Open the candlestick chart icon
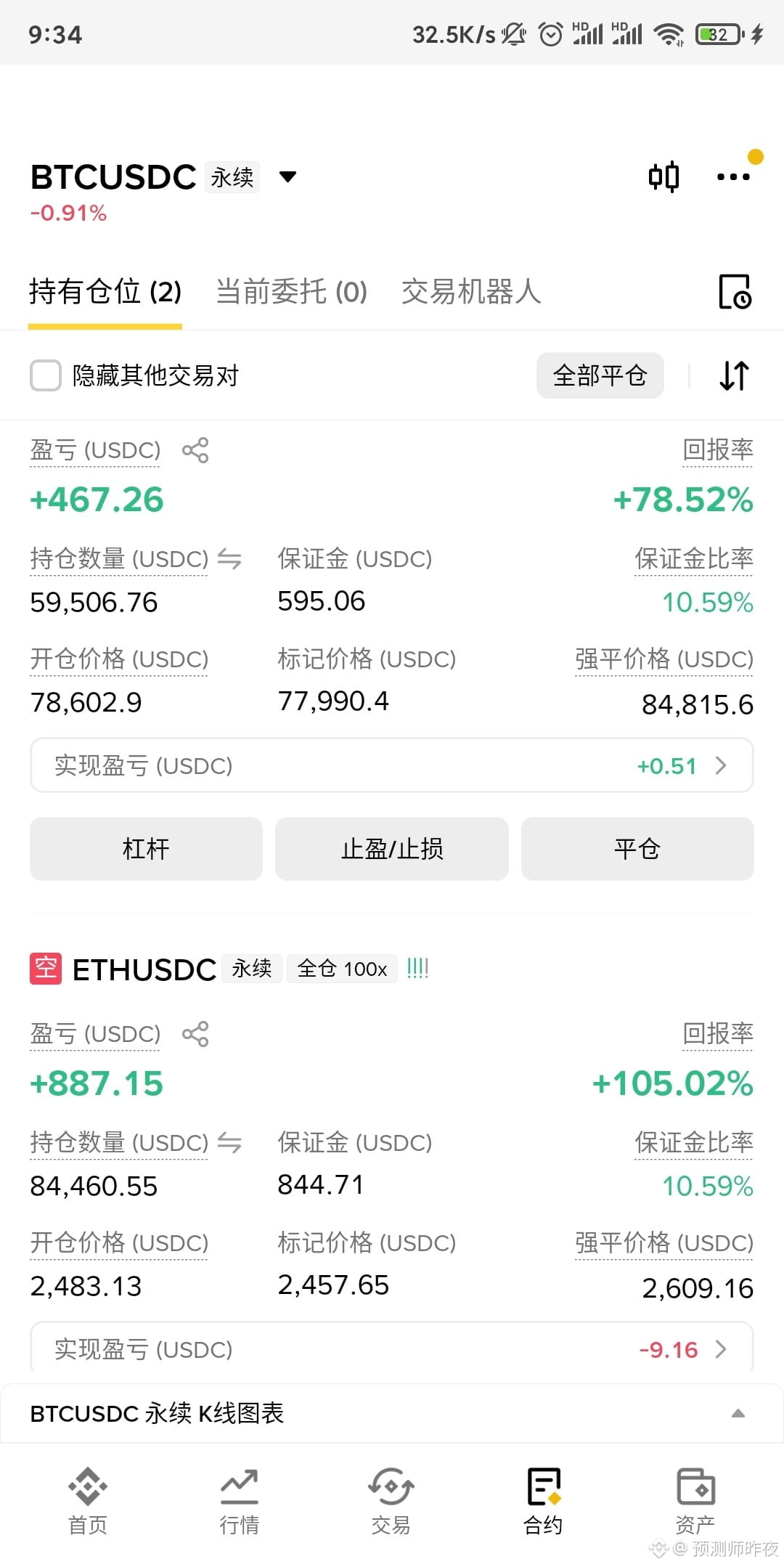Viewport: 784px width, 1567px height. (663, 176)
